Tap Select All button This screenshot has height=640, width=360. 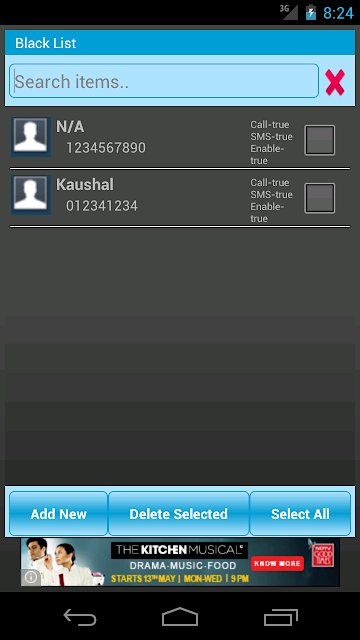[300, 513]
